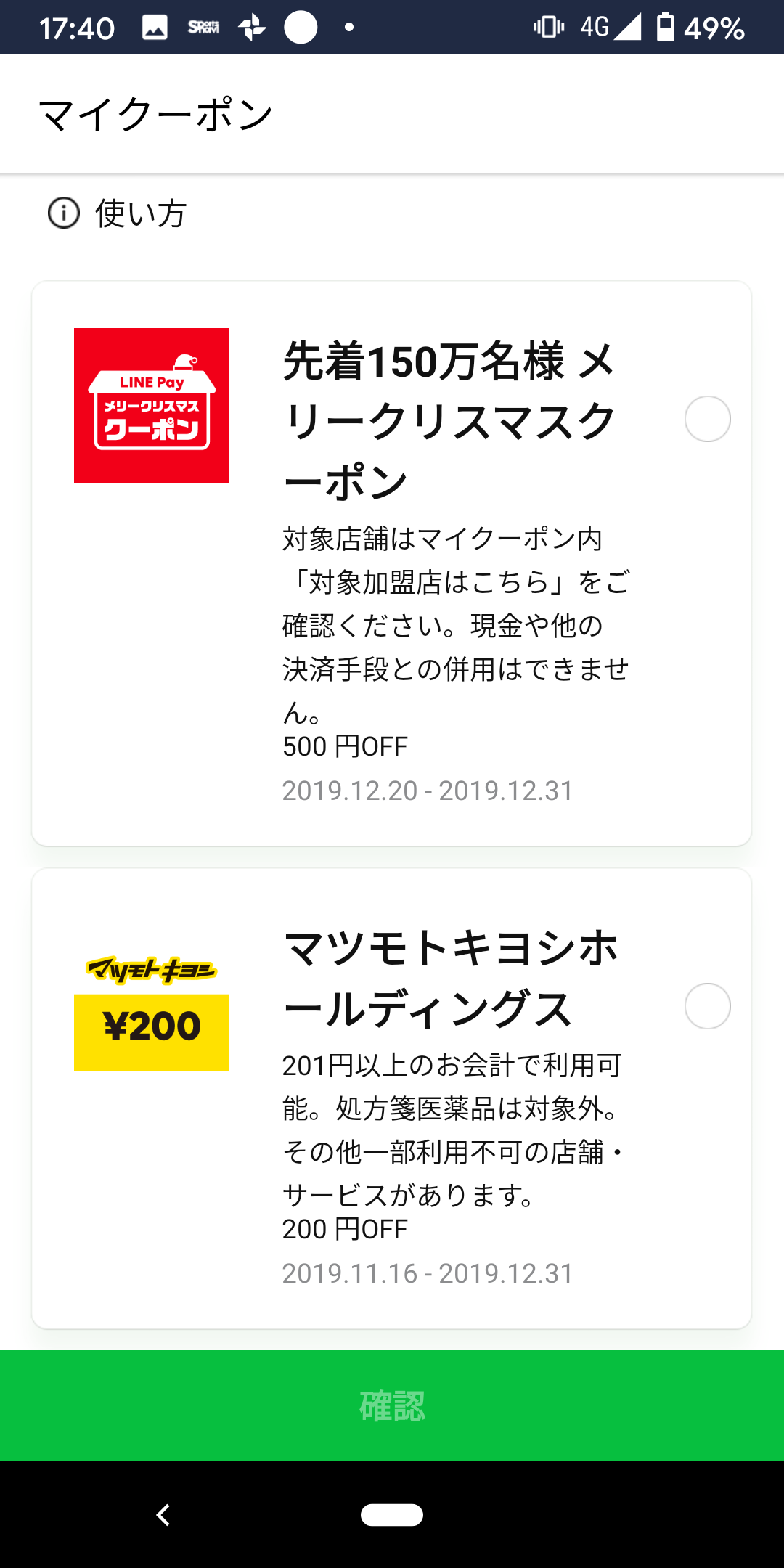Tap the photos notification icon in status bar
This screenshot has width=784, height=1568.
(155, 28)
